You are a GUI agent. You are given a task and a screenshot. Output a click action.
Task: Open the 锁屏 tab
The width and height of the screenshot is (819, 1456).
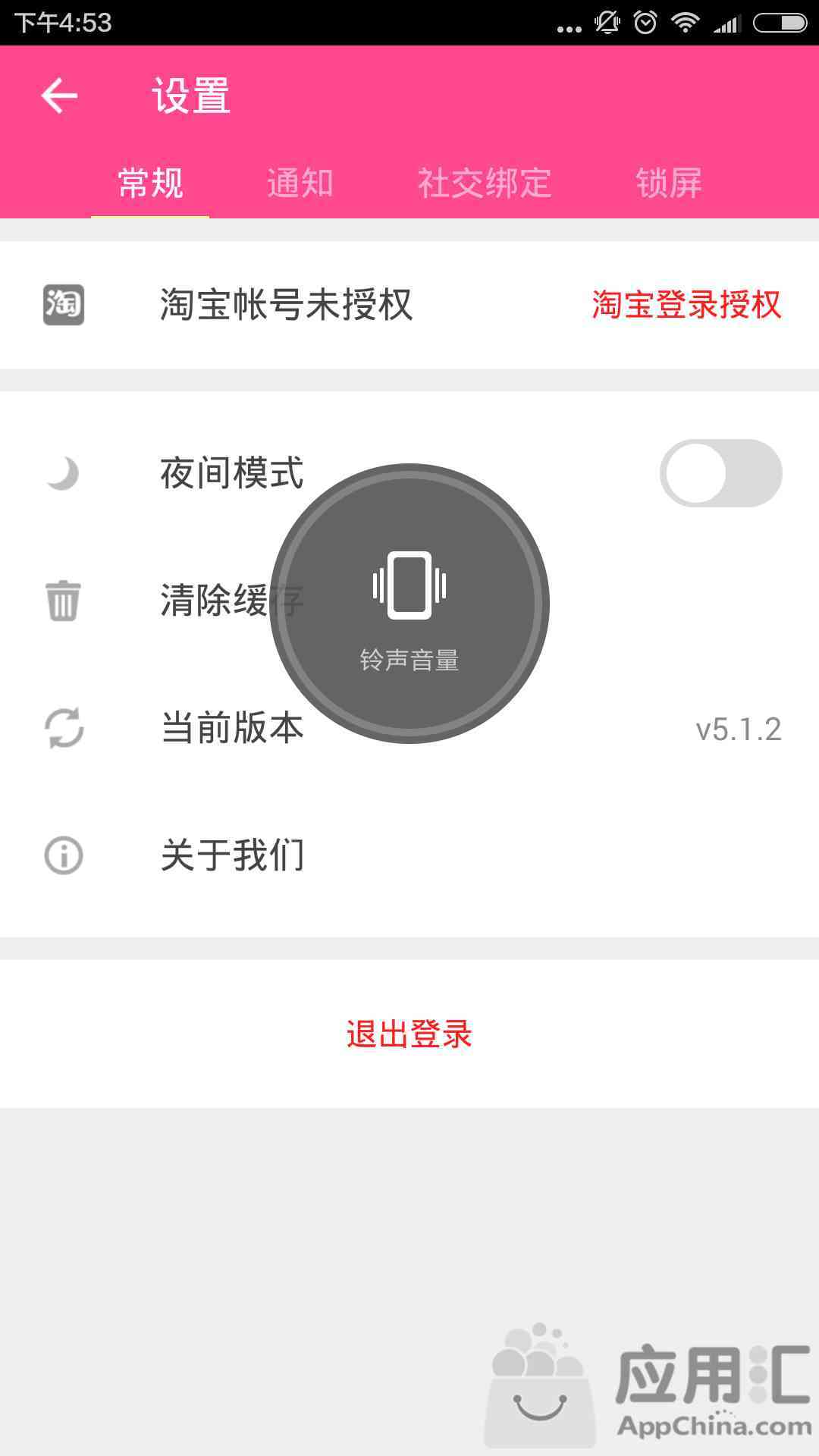coord(669,183)
